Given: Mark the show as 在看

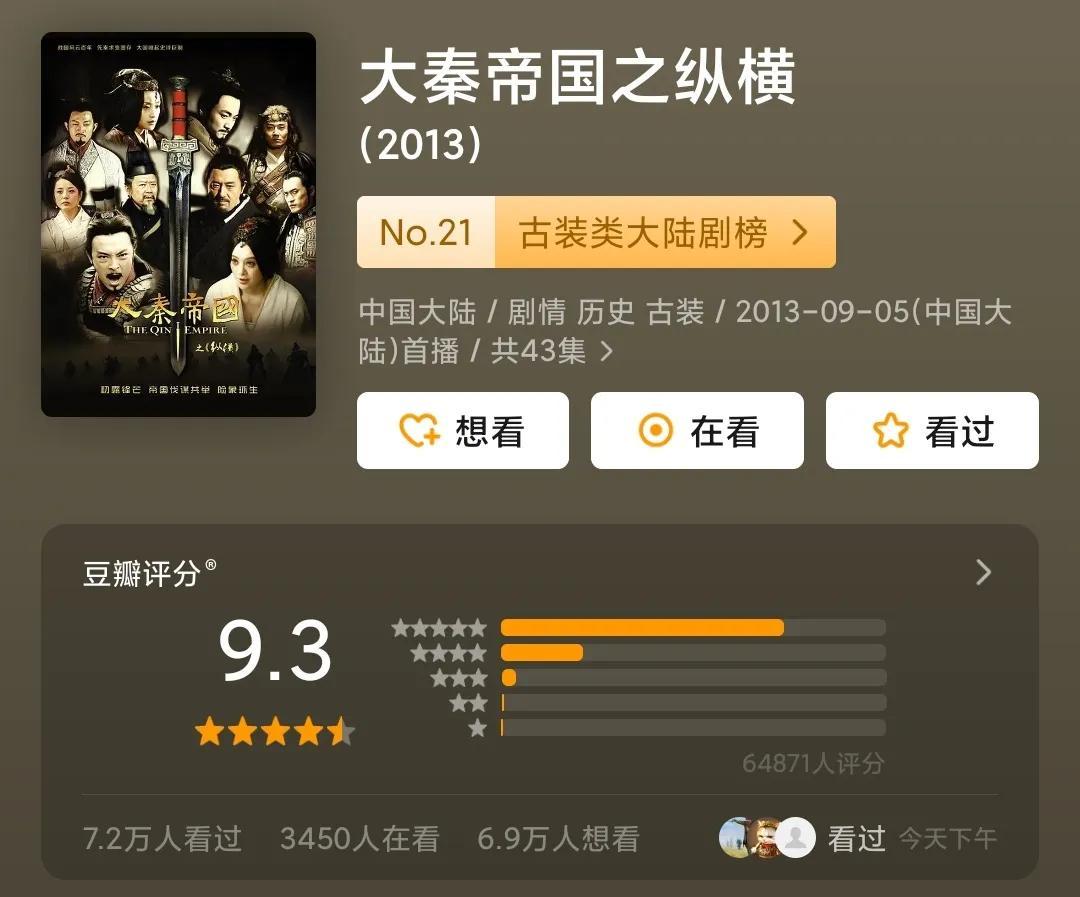Looking at the screenshot, I should tap(697, 431).
